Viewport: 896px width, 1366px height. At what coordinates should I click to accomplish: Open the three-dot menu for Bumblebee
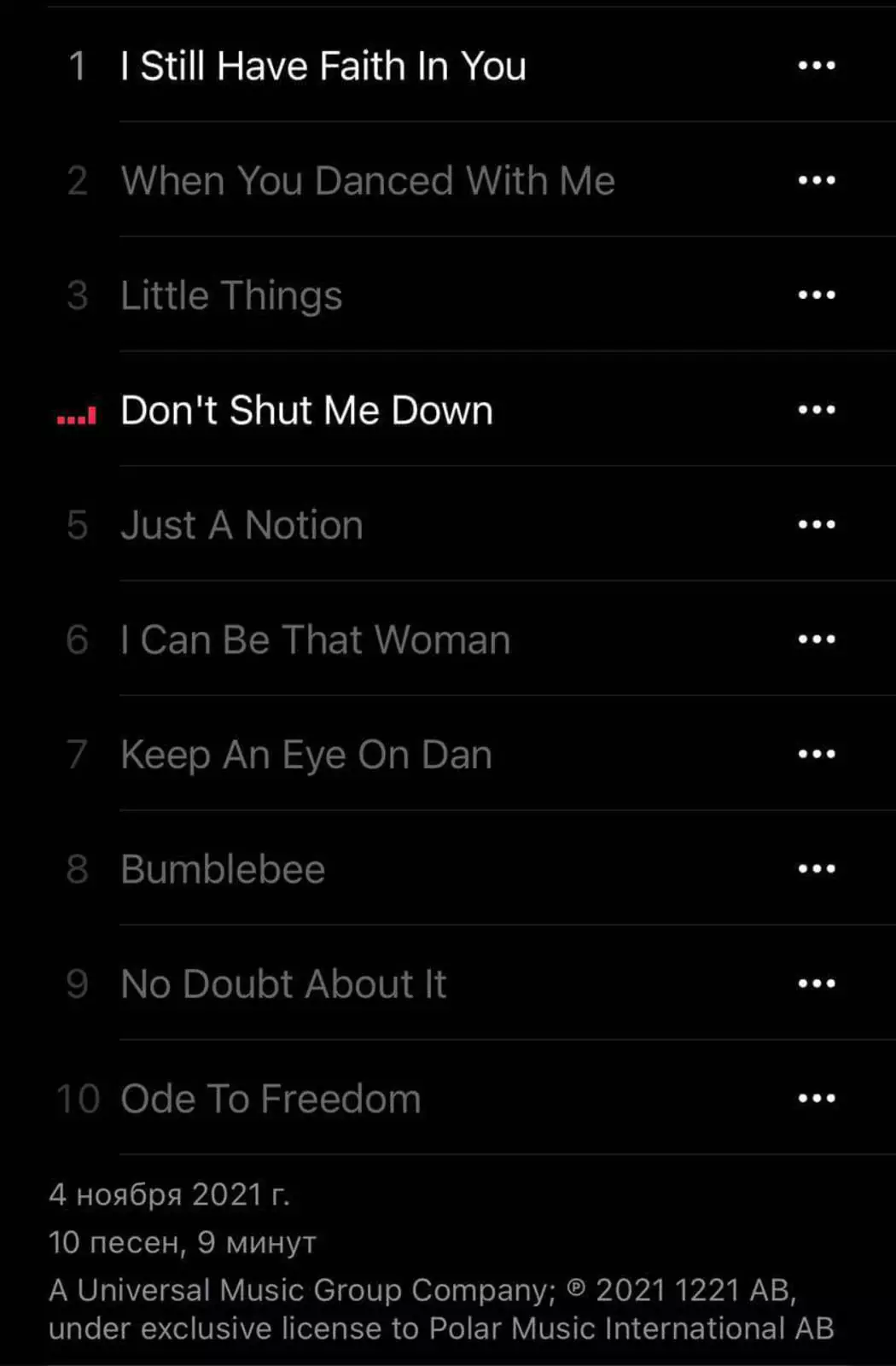pos(816,869)
